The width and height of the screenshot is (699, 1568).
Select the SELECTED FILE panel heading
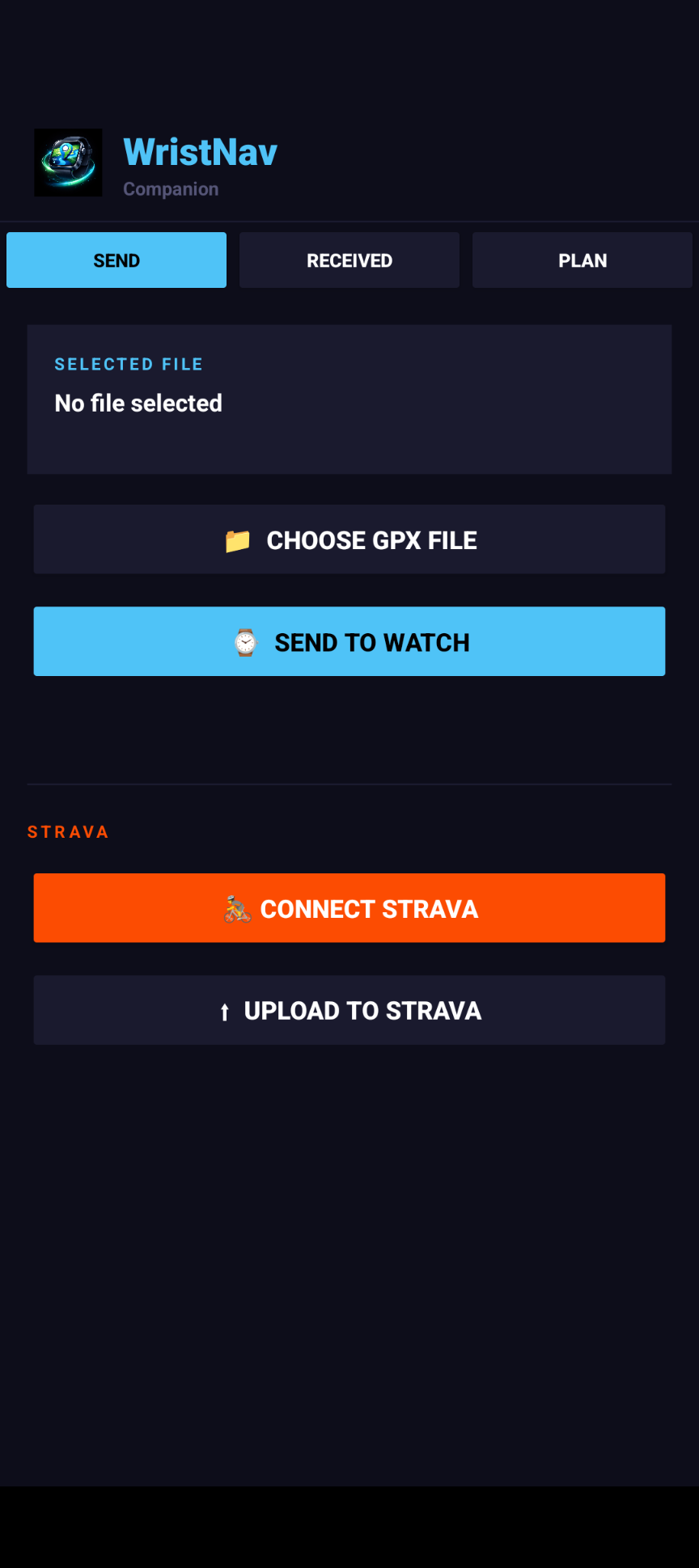pos(129,364)
